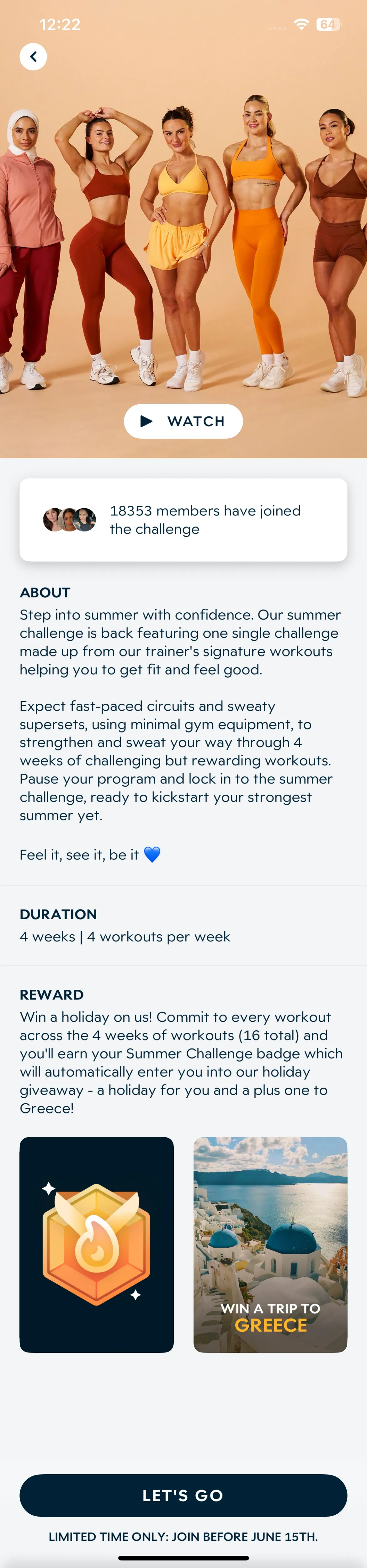Go back using the arrow icon
Image resolution: width=367 pixels, height=1568 pixels.
click(x=33, y=56)
